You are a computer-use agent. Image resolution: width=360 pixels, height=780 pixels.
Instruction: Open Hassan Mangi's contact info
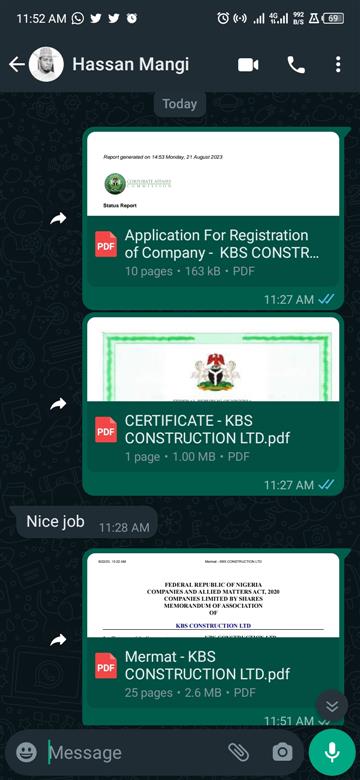click(130, 65)
